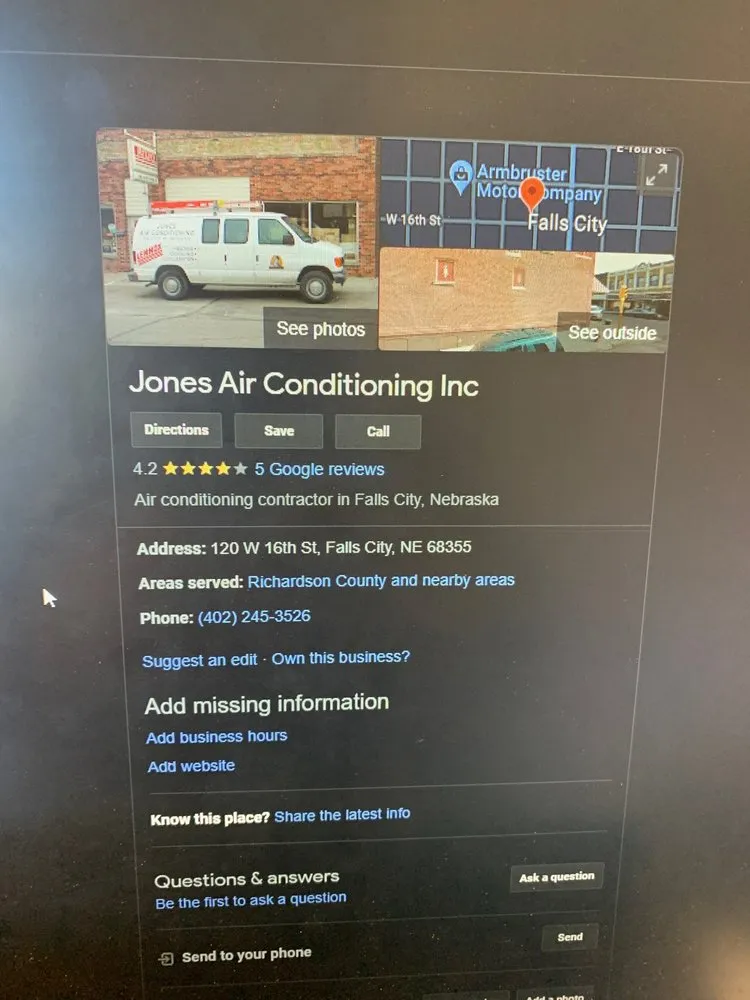Save Jones Air Conditioning Inc
This screenshot has width=750, height=1000.
click(x=278, y=431)
